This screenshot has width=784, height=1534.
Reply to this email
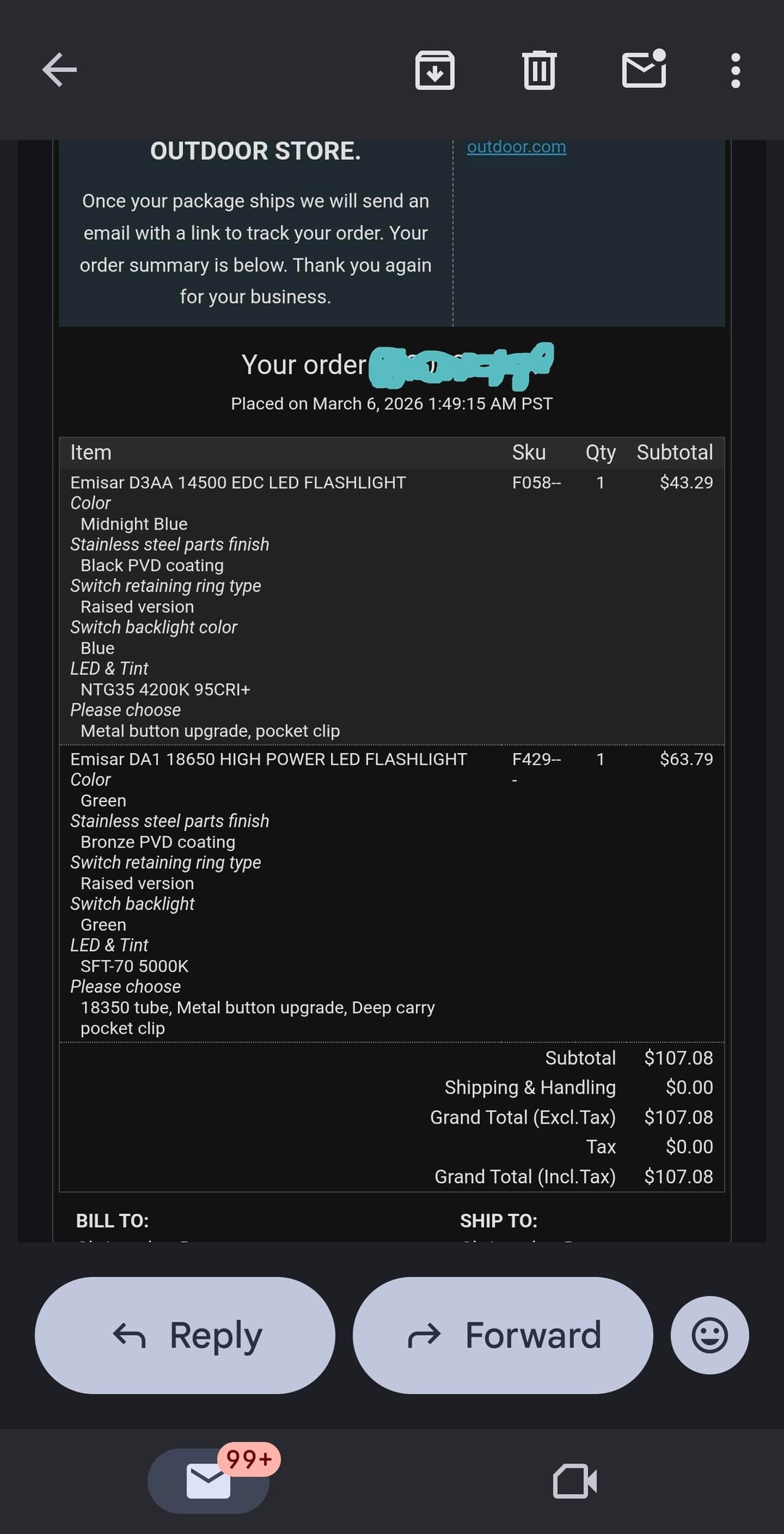pos(185,1335)
